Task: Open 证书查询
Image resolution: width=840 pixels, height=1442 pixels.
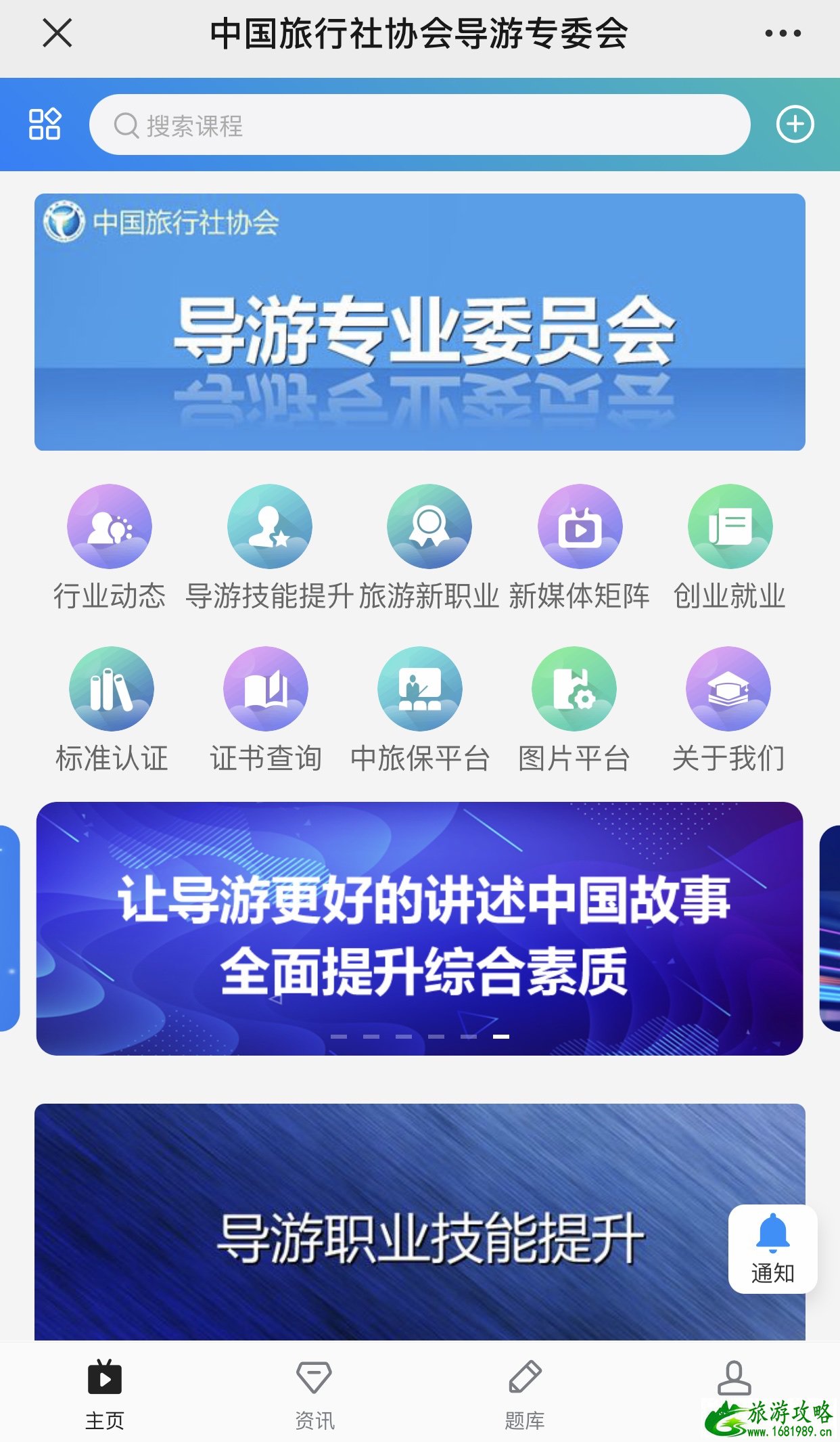Action: pos(266,710)
